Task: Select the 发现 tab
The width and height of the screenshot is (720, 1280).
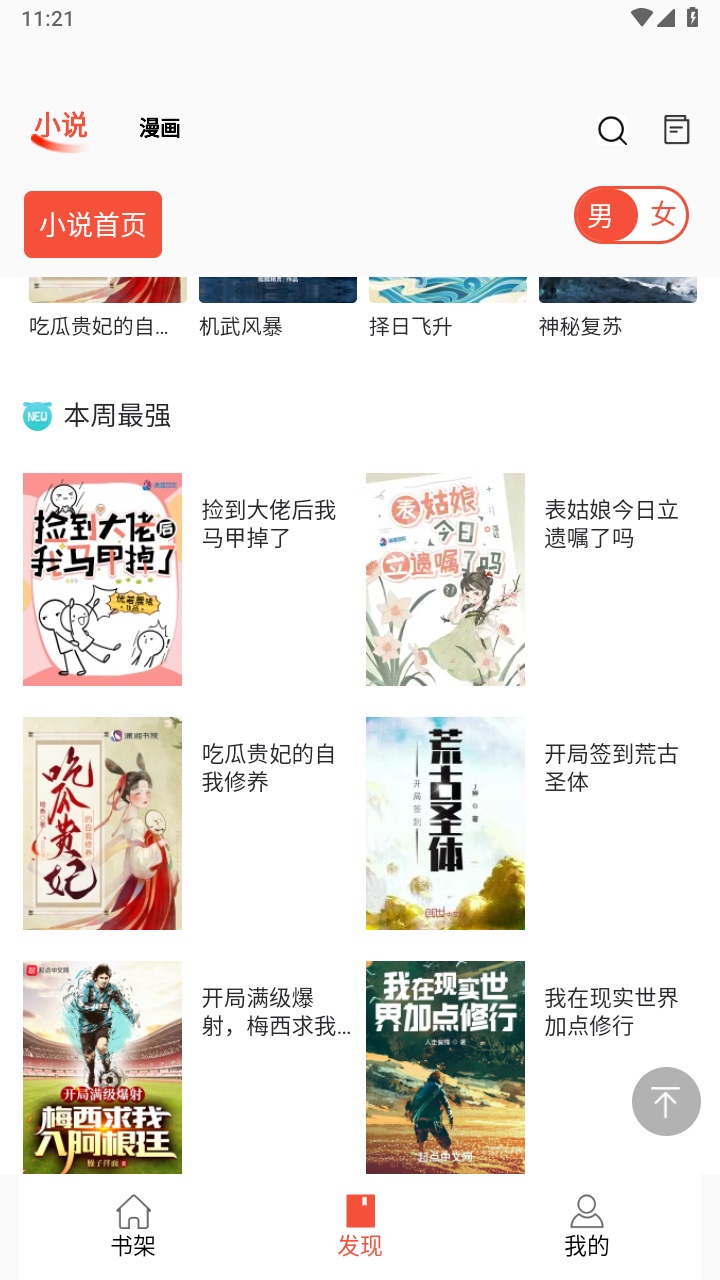Action: [x=360, y=1226]
